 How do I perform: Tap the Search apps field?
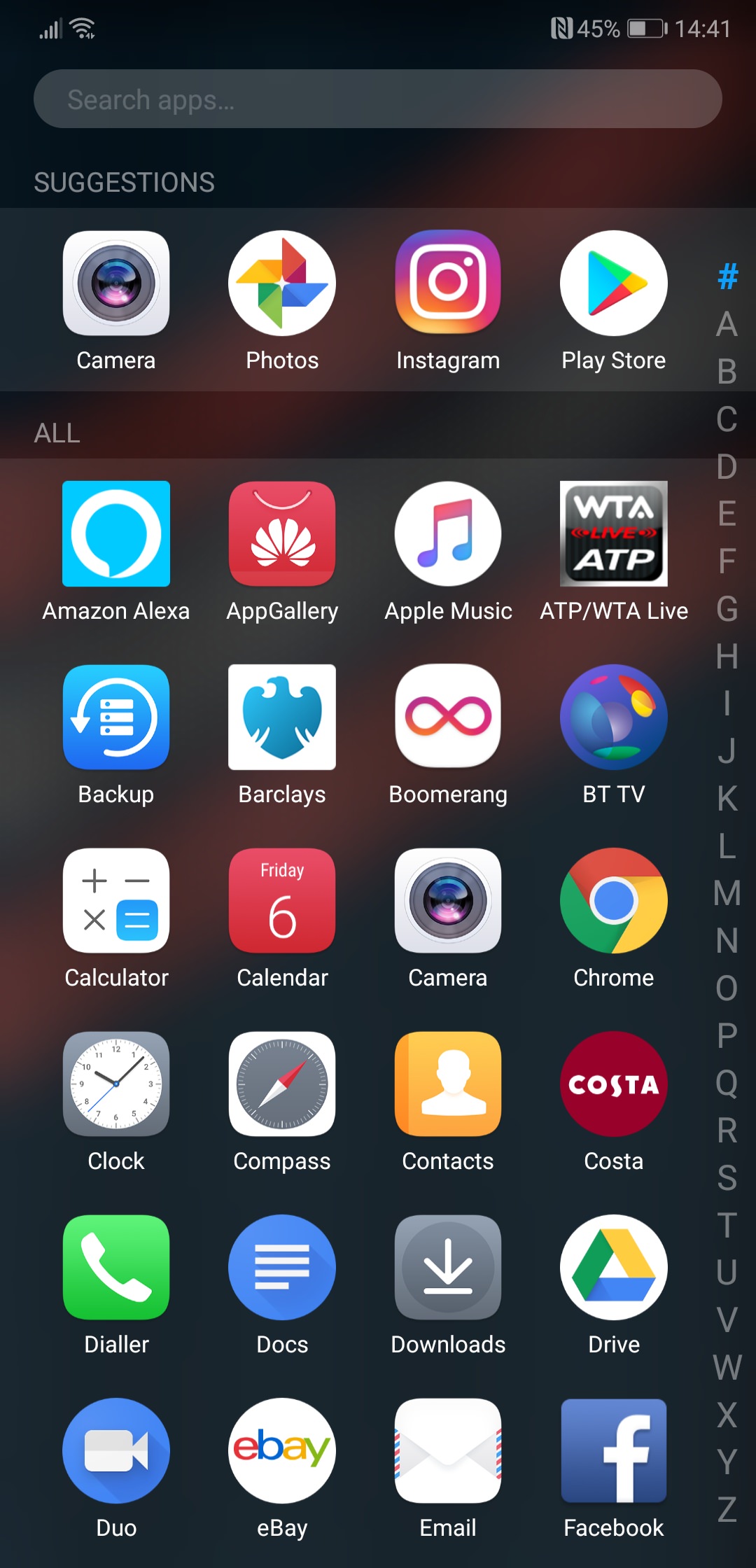tap(378, 99)
